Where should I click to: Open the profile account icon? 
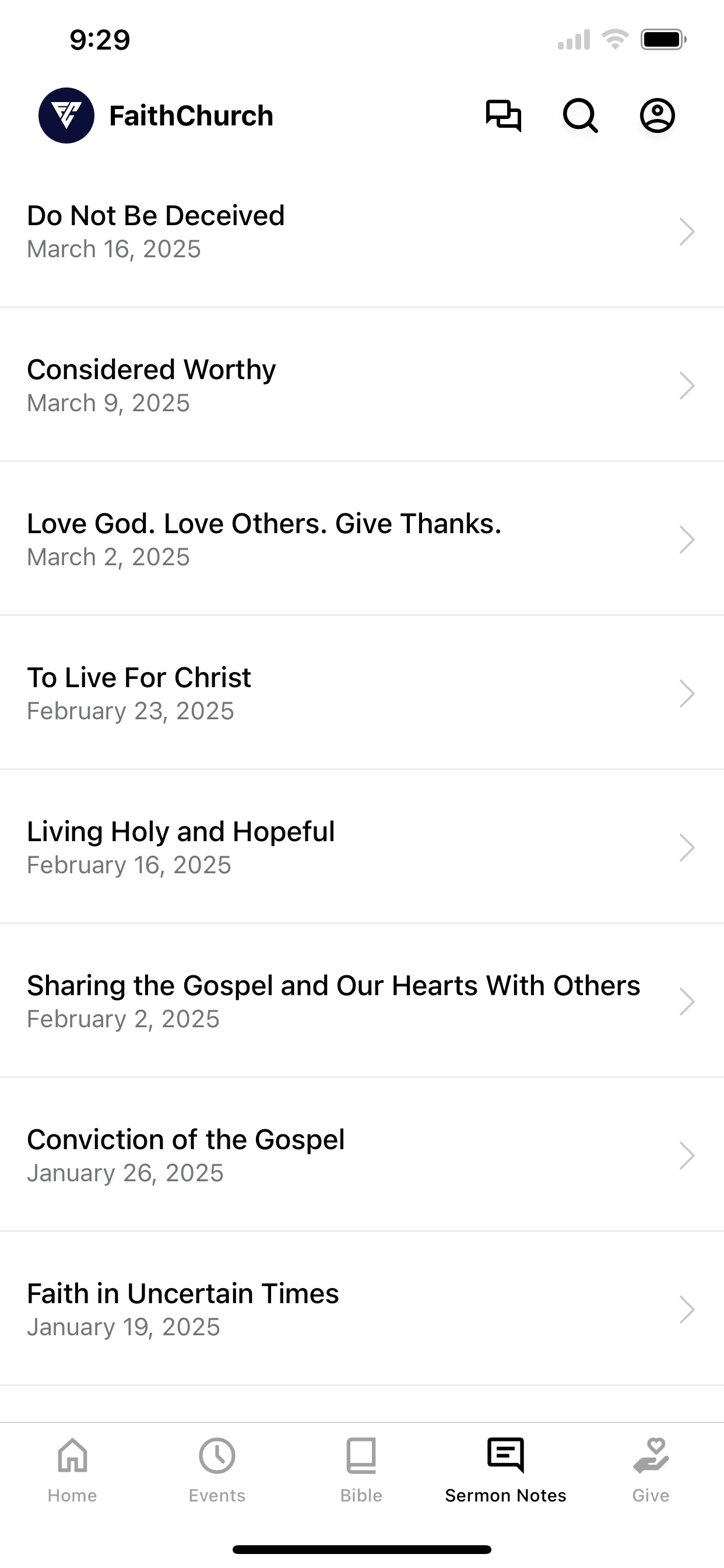coord(657,116)
